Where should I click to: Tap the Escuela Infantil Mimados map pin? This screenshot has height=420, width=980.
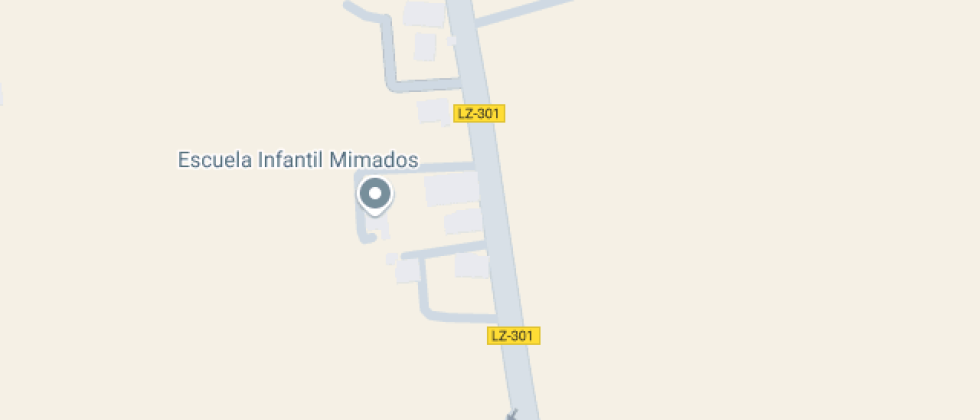(x=375, y=194)
